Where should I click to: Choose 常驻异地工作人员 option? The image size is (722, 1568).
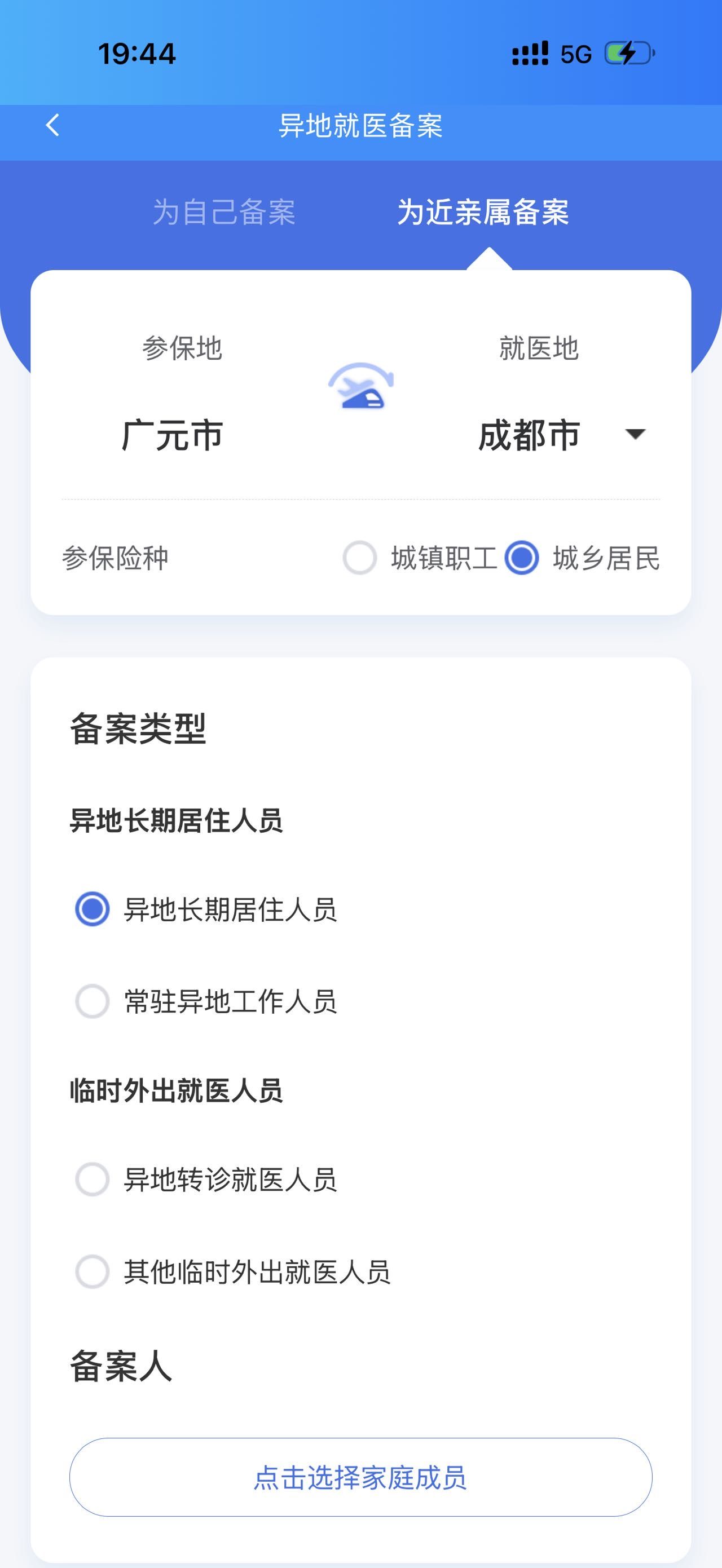(x=93, y=1001)
